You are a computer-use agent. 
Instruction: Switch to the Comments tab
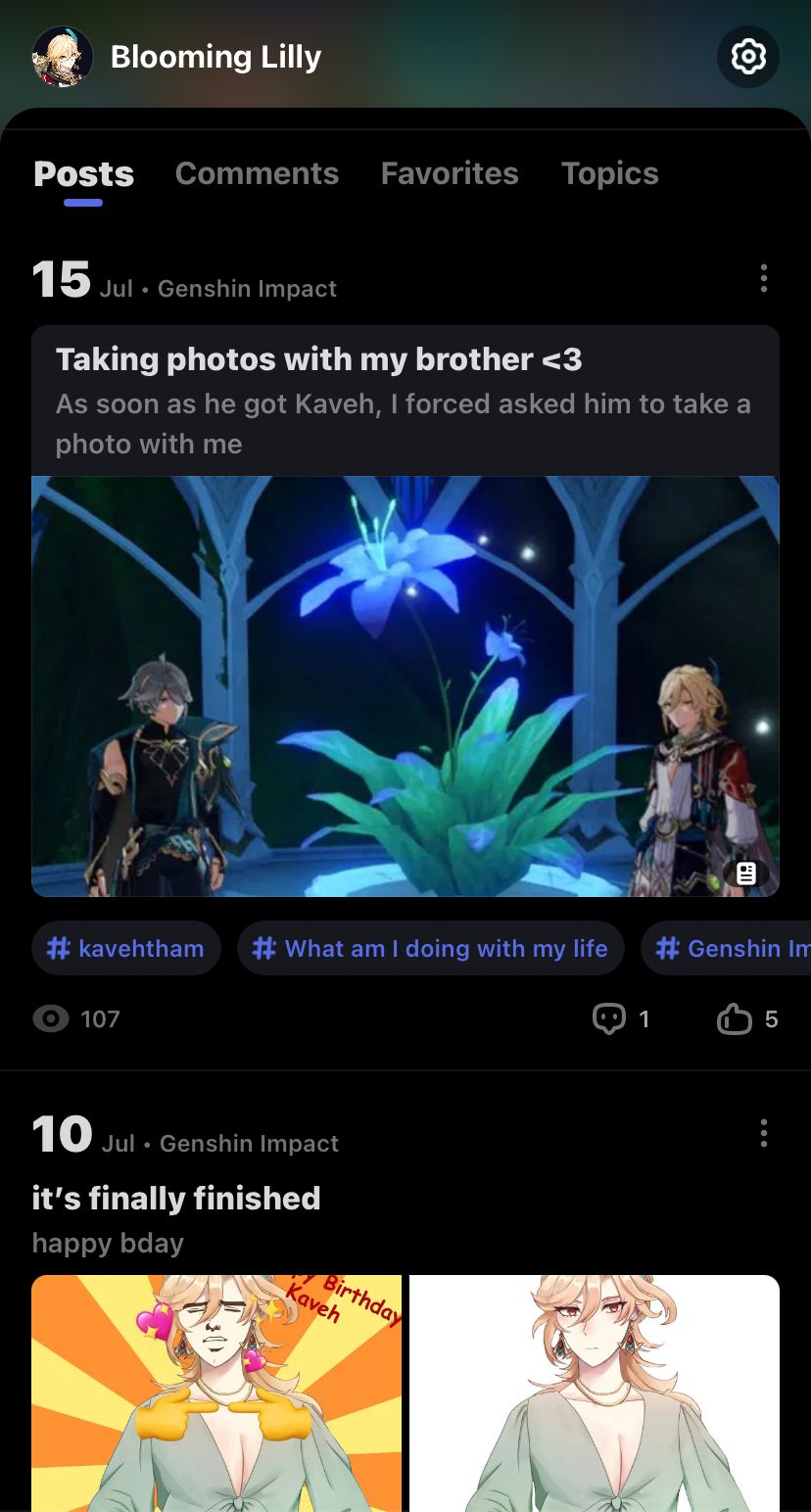257,173
